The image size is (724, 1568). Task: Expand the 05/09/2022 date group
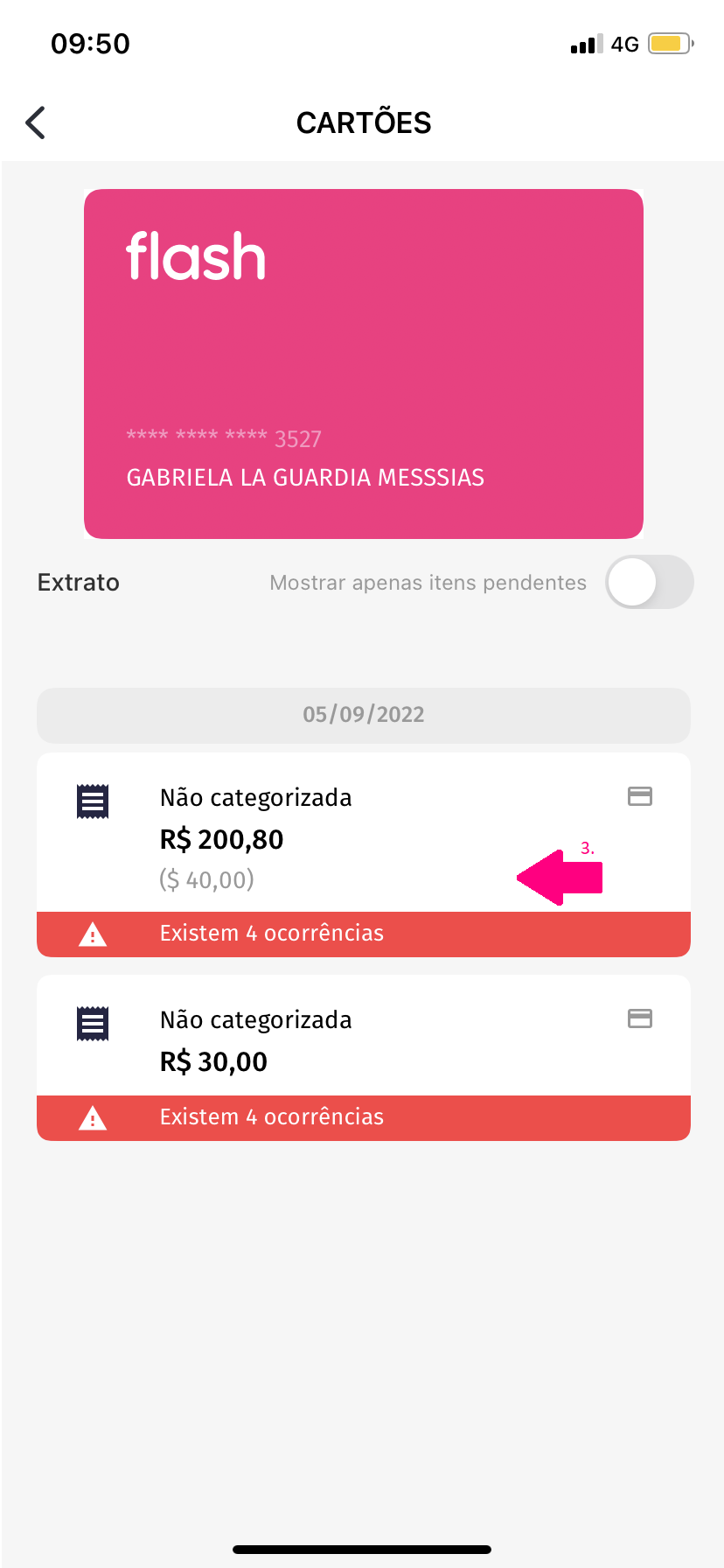coord(362,715)
